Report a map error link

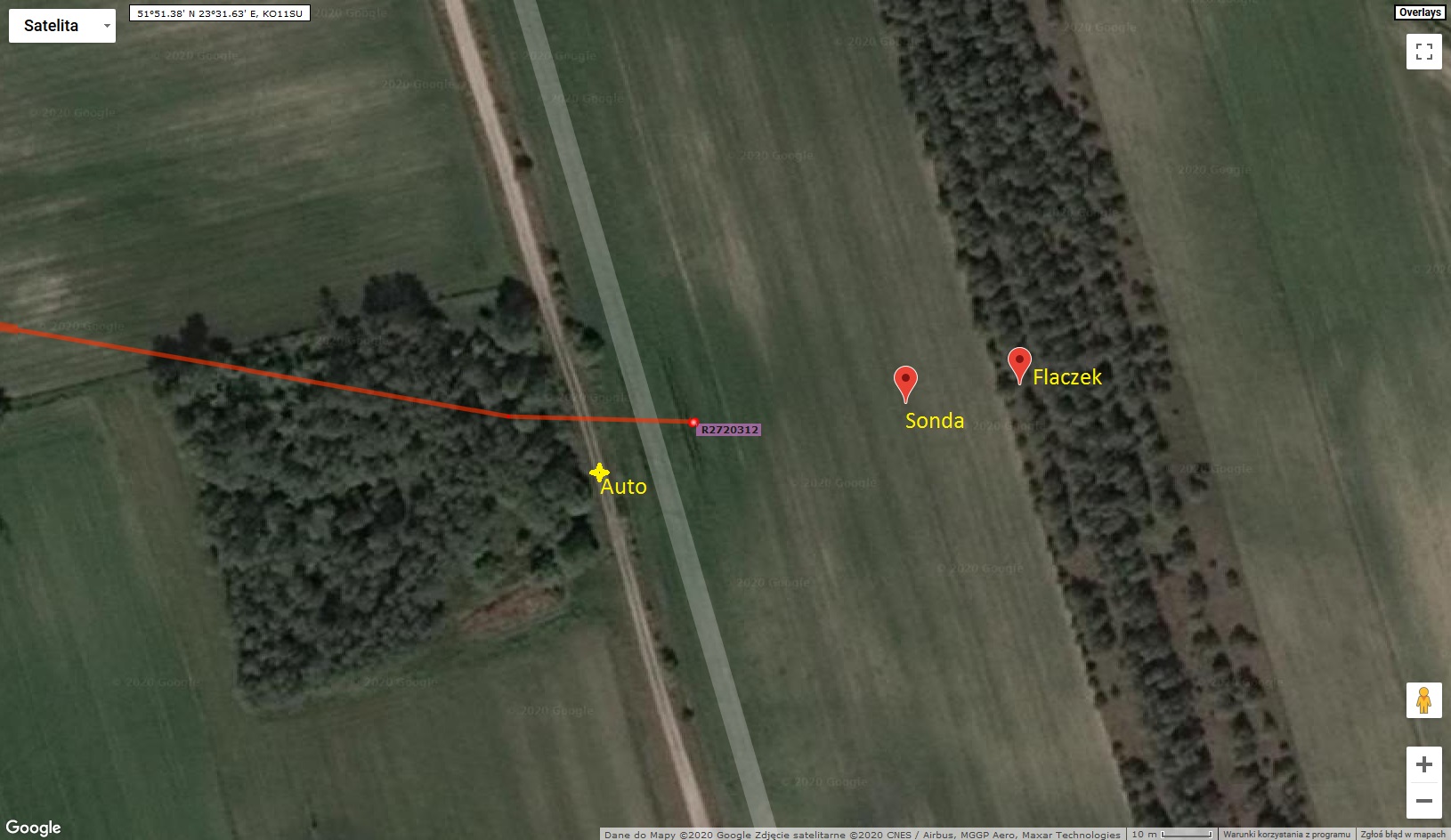coord(1403,835)
